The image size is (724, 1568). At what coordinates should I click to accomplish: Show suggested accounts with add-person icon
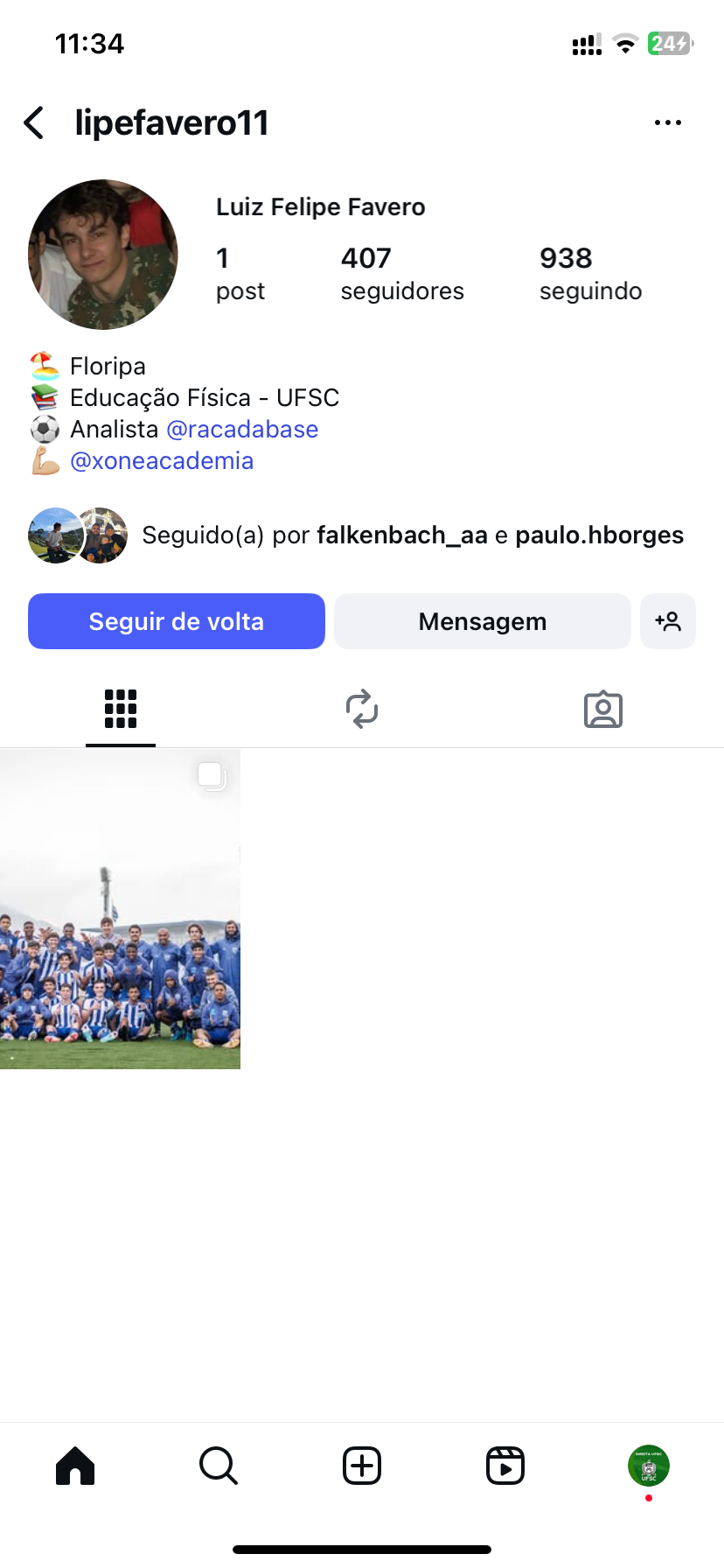point(668,621)
